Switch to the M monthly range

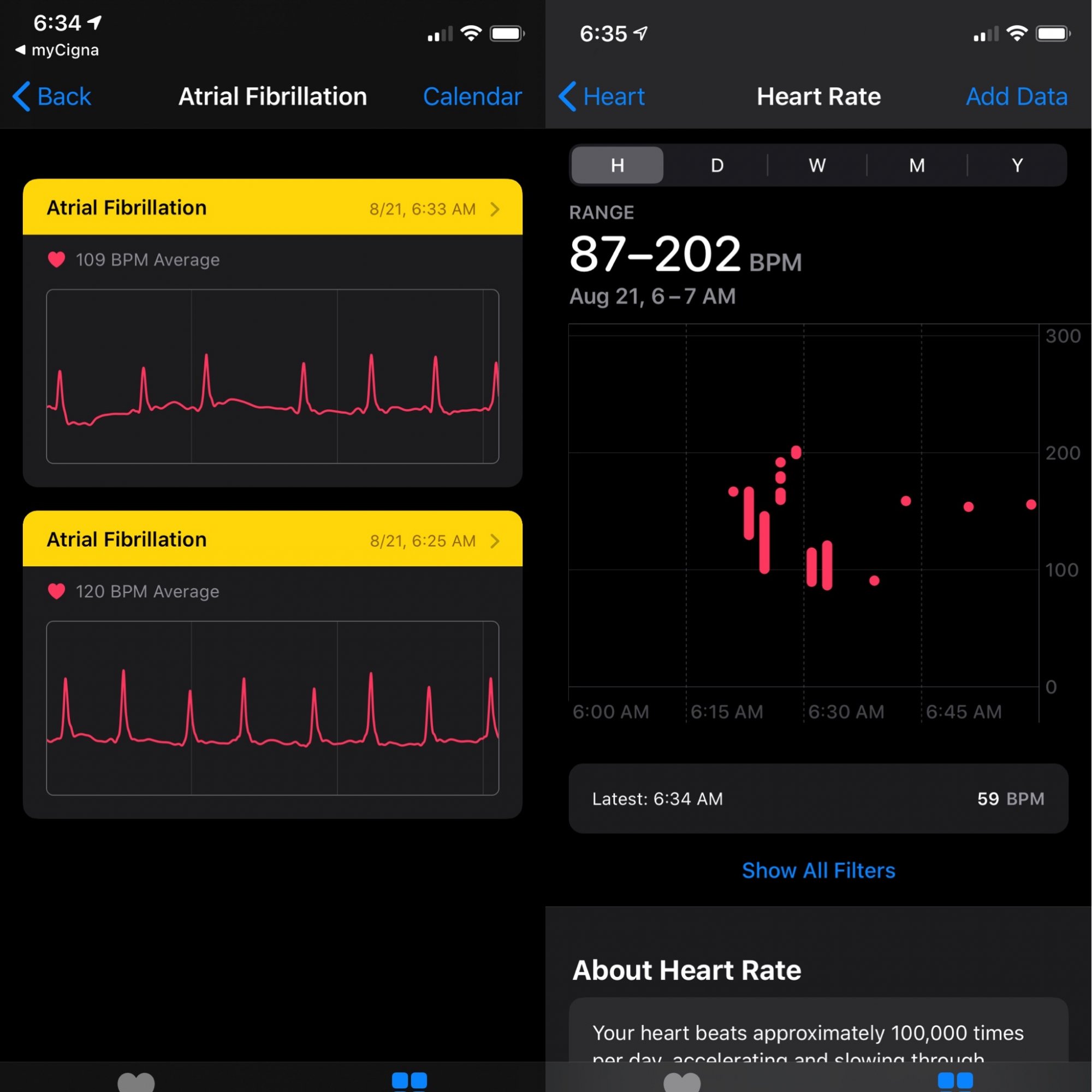917,165
